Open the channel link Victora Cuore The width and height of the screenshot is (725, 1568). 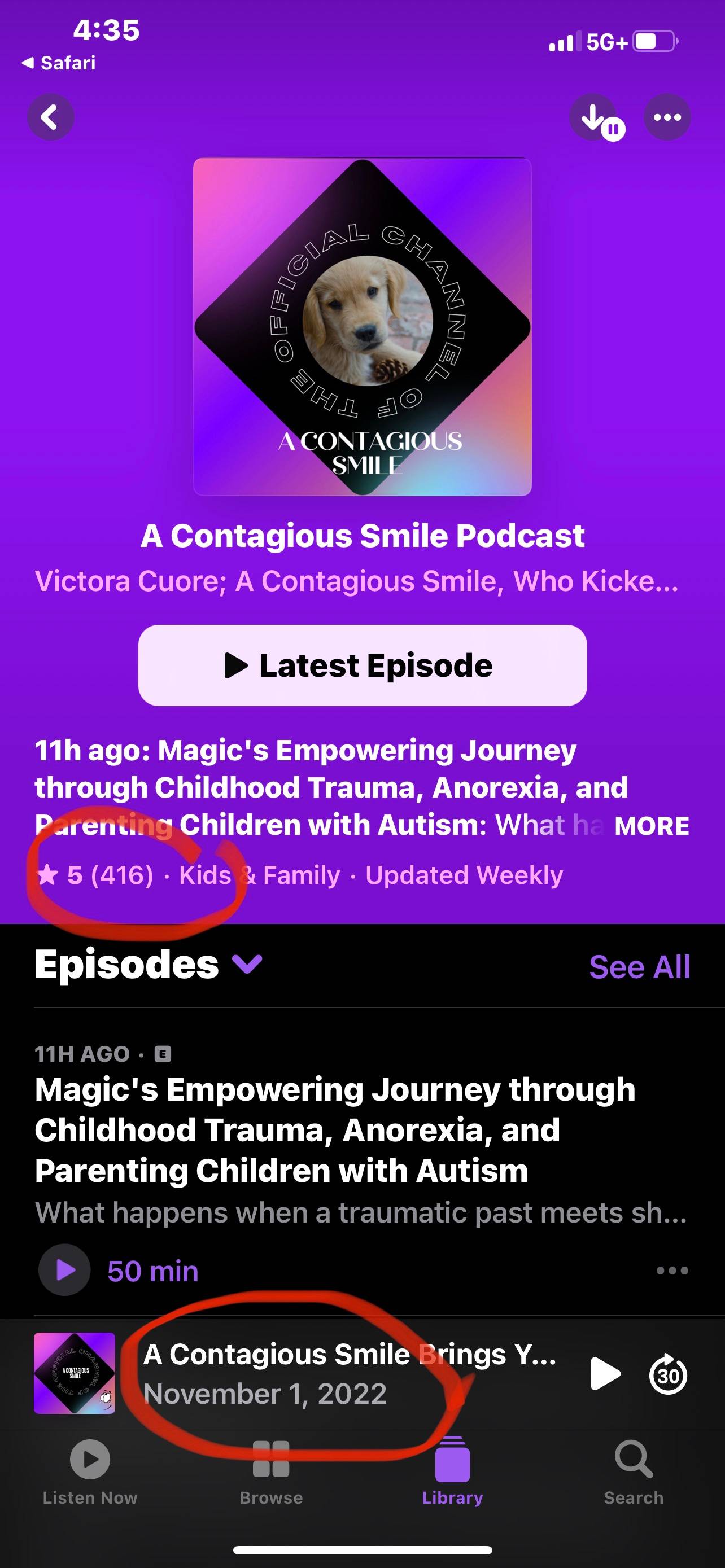click(356, 581)
